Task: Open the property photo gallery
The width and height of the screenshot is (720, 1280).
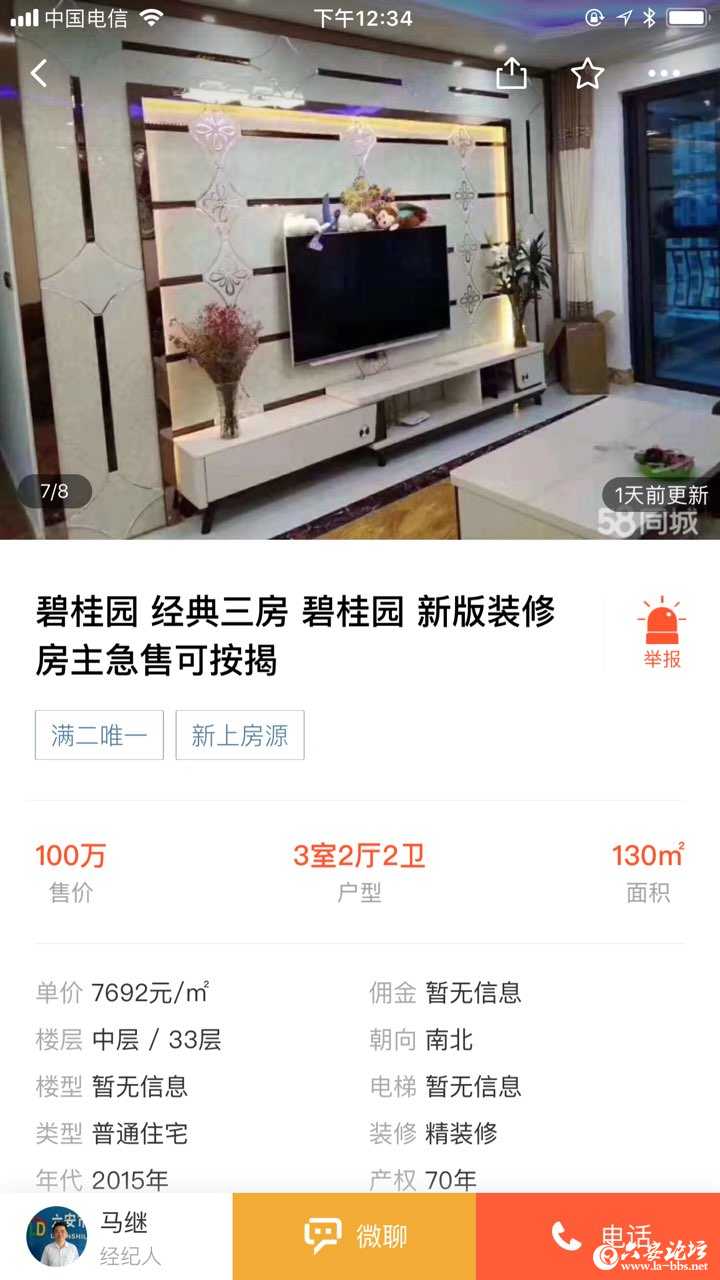Action: 360,300
